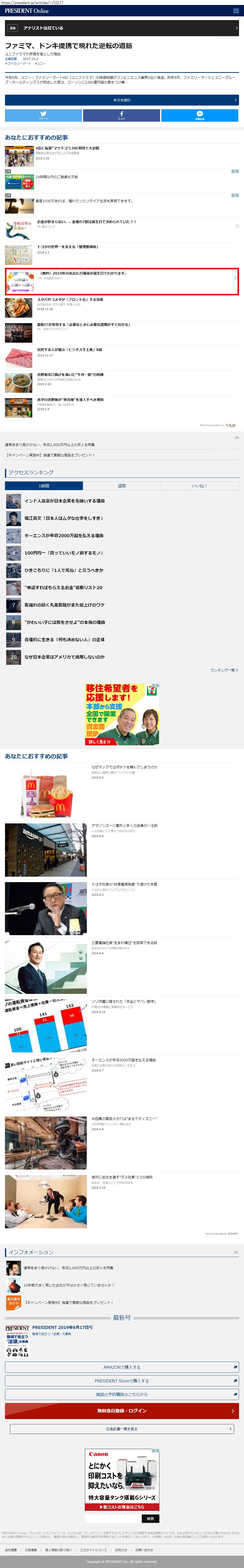The width and height of the screenshot is (244, 1568).
Task: Open recommended article スタバやコメダがフロント化する背景
Action: (70, 300)
